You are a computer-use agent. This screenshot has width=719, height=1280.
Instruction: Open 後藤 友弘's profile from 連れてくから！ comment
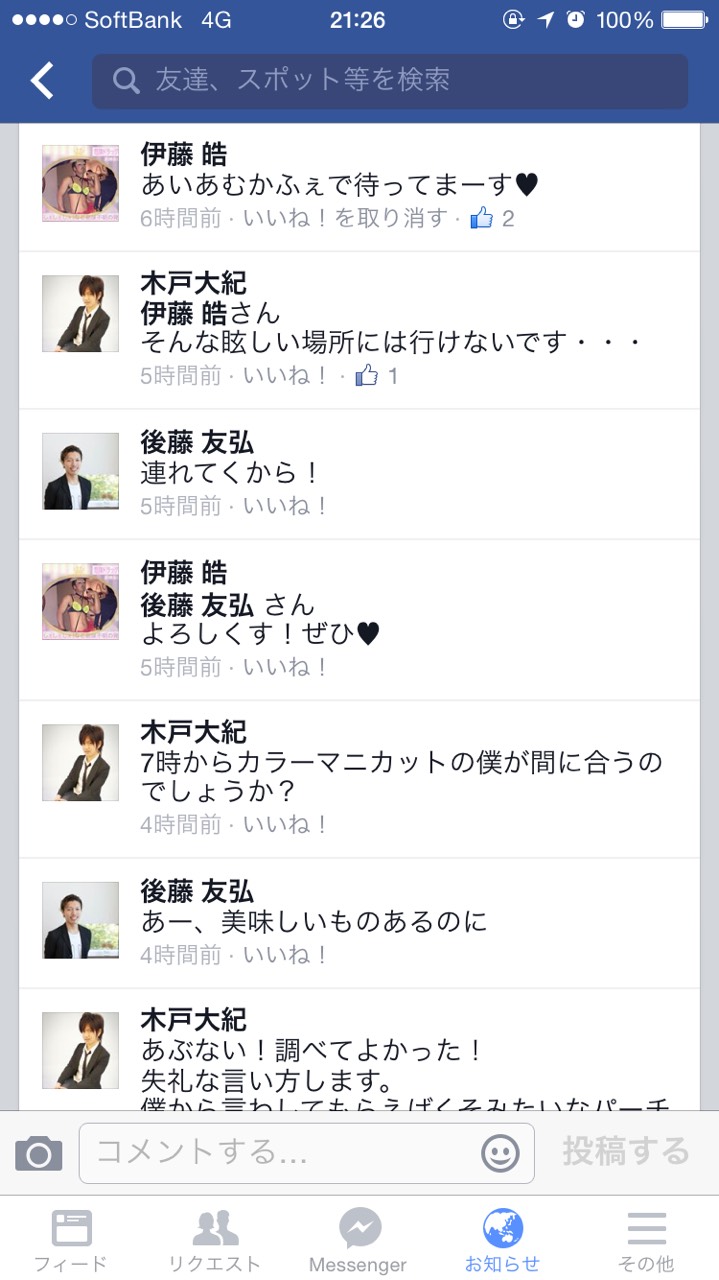coord(197,442)
